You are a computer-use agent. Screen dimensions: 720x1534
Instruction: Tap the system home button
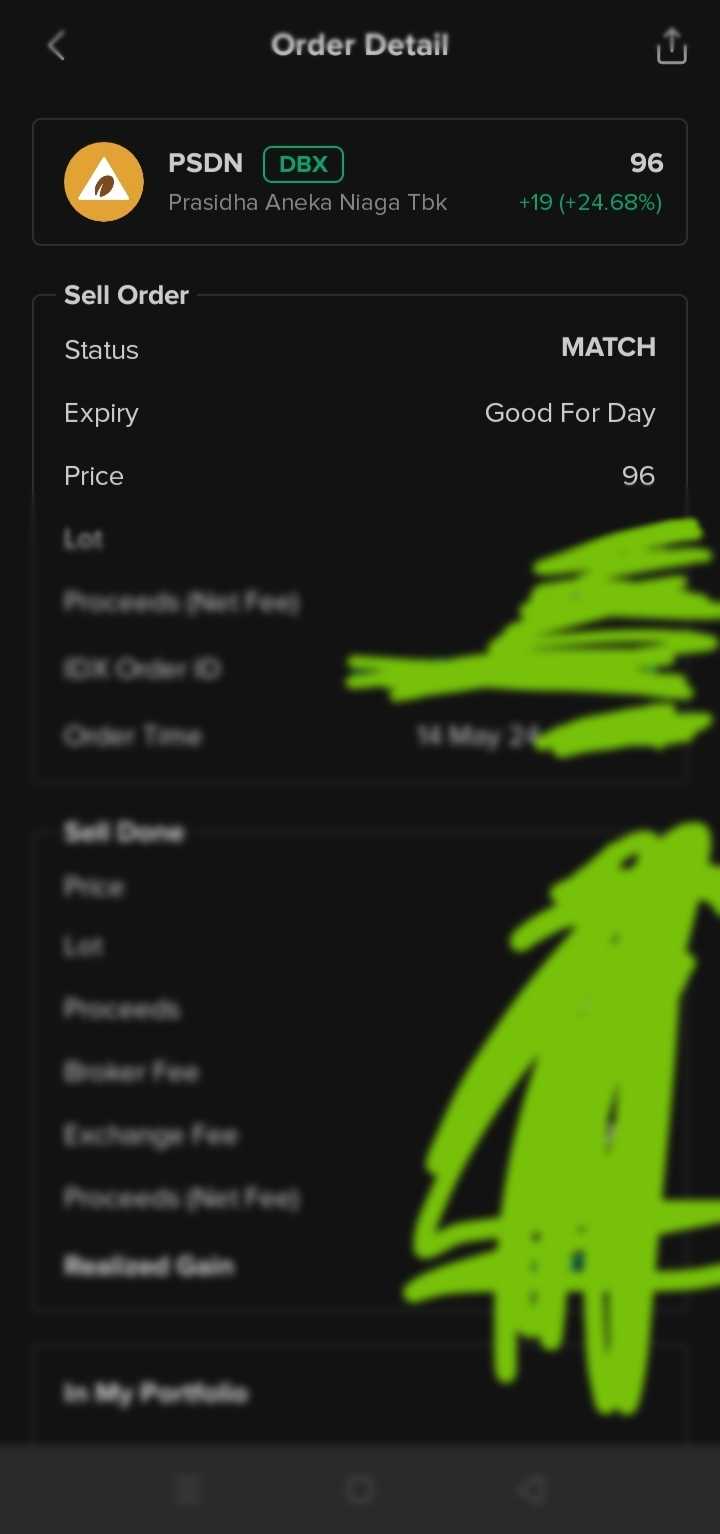point(360,1490)
